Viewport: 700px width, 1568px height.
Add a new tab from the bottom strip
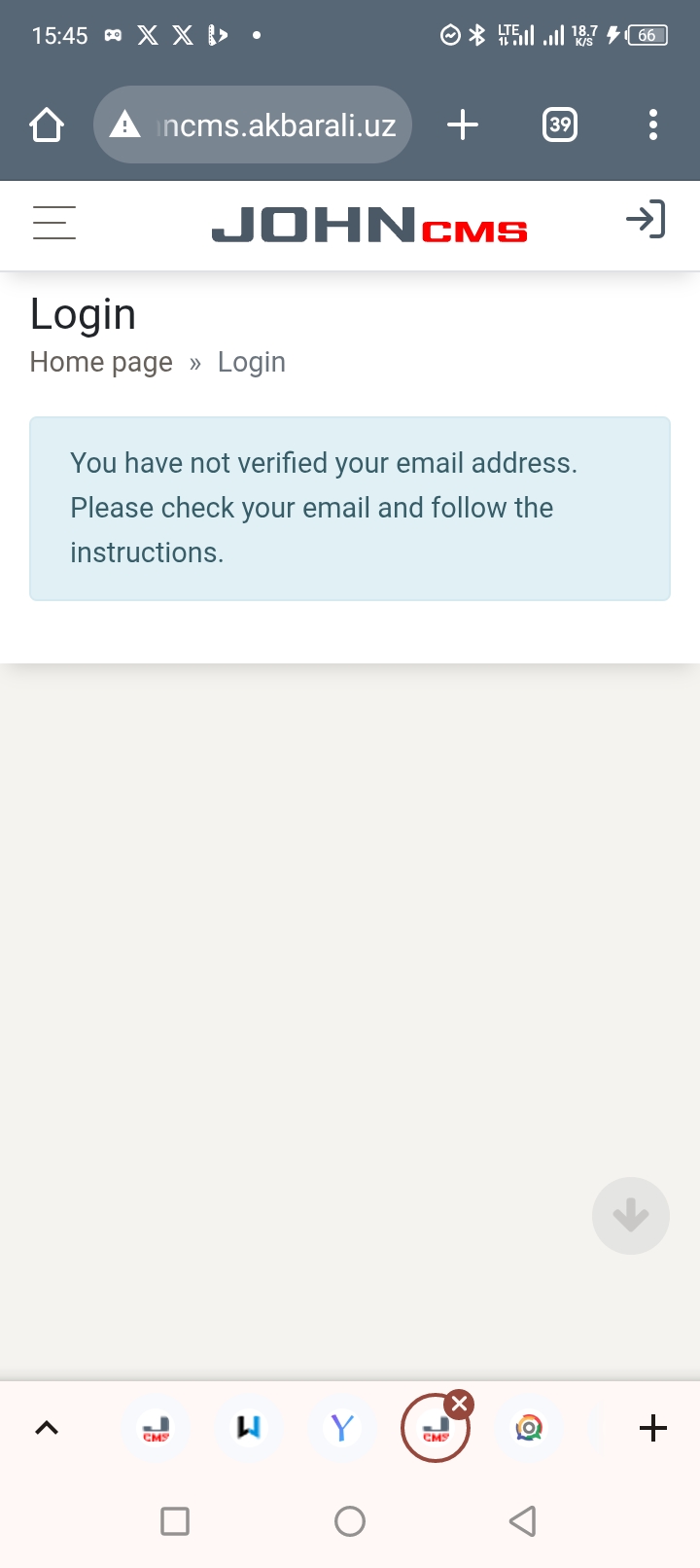click(x=653, y=1428)
